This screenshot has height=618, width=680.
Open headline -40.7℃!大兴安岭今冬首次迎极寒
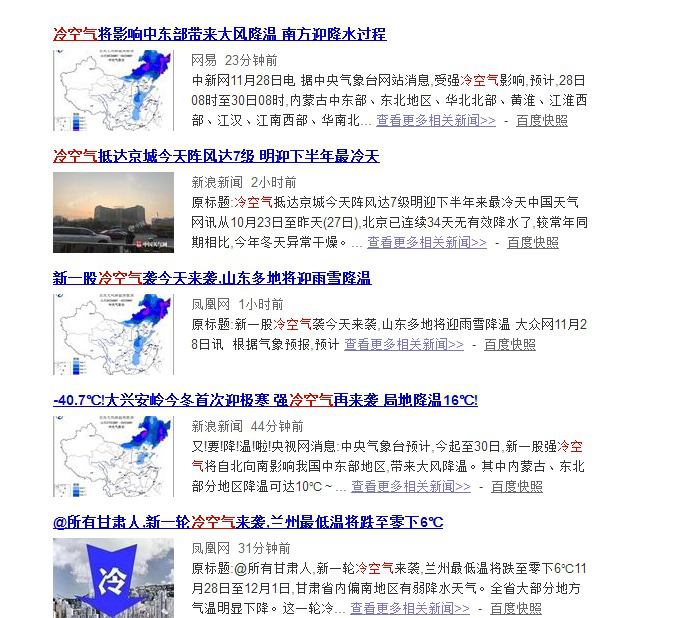[265, 400]
